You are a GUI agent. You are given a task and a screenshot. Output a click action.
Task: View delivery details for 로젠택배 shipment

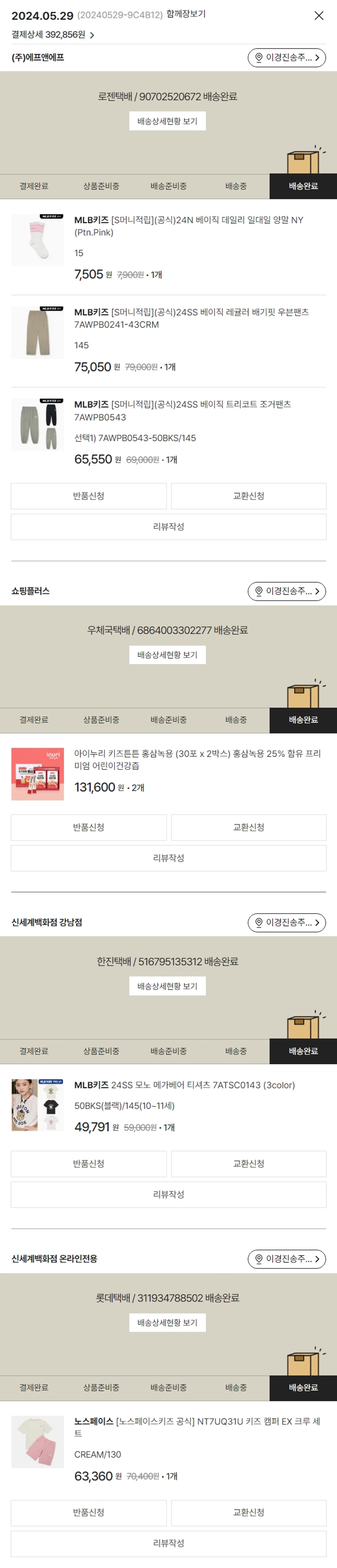click(167, 121)
